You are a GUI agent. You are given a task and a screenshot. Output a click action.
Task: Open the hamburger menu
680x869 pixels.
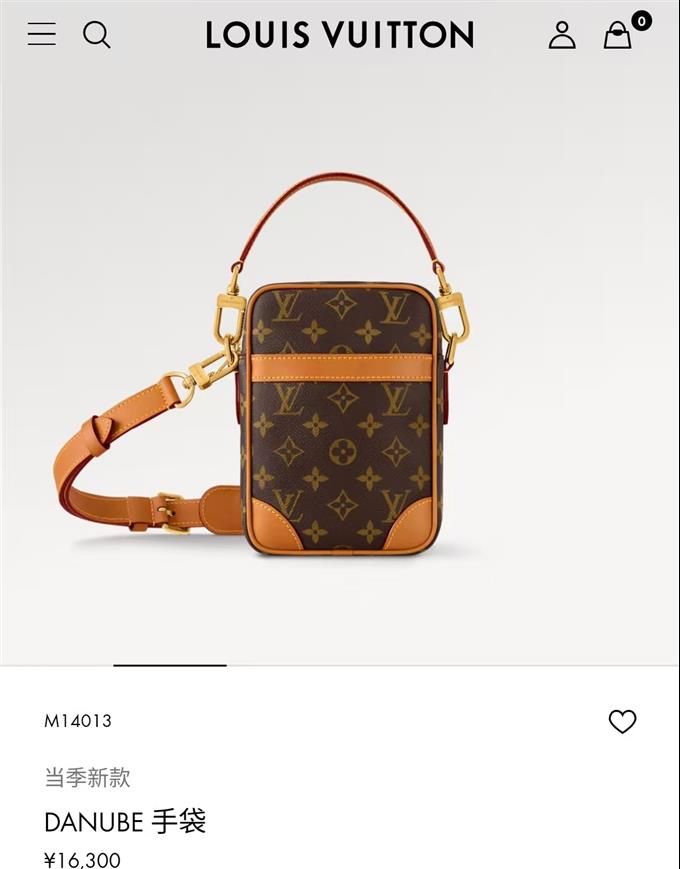tap(41, 35)
